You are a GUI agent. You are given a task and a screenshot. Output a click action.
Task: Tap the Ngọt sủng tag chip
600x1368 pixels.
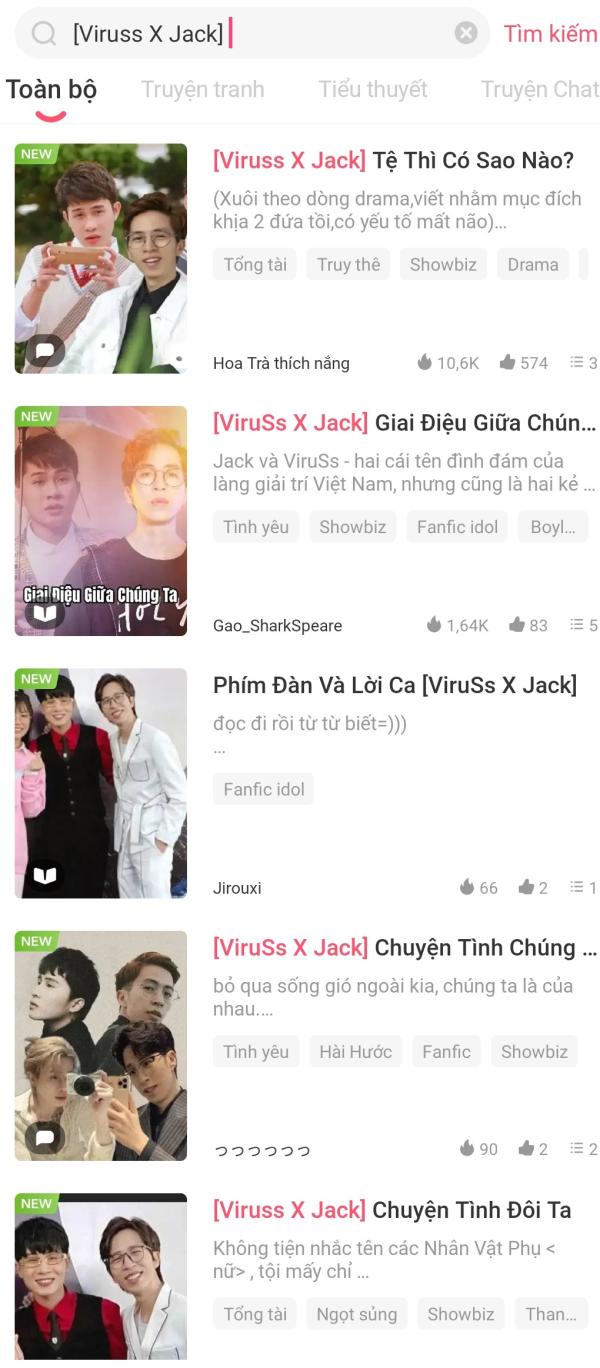click(x=356, y=1314)
